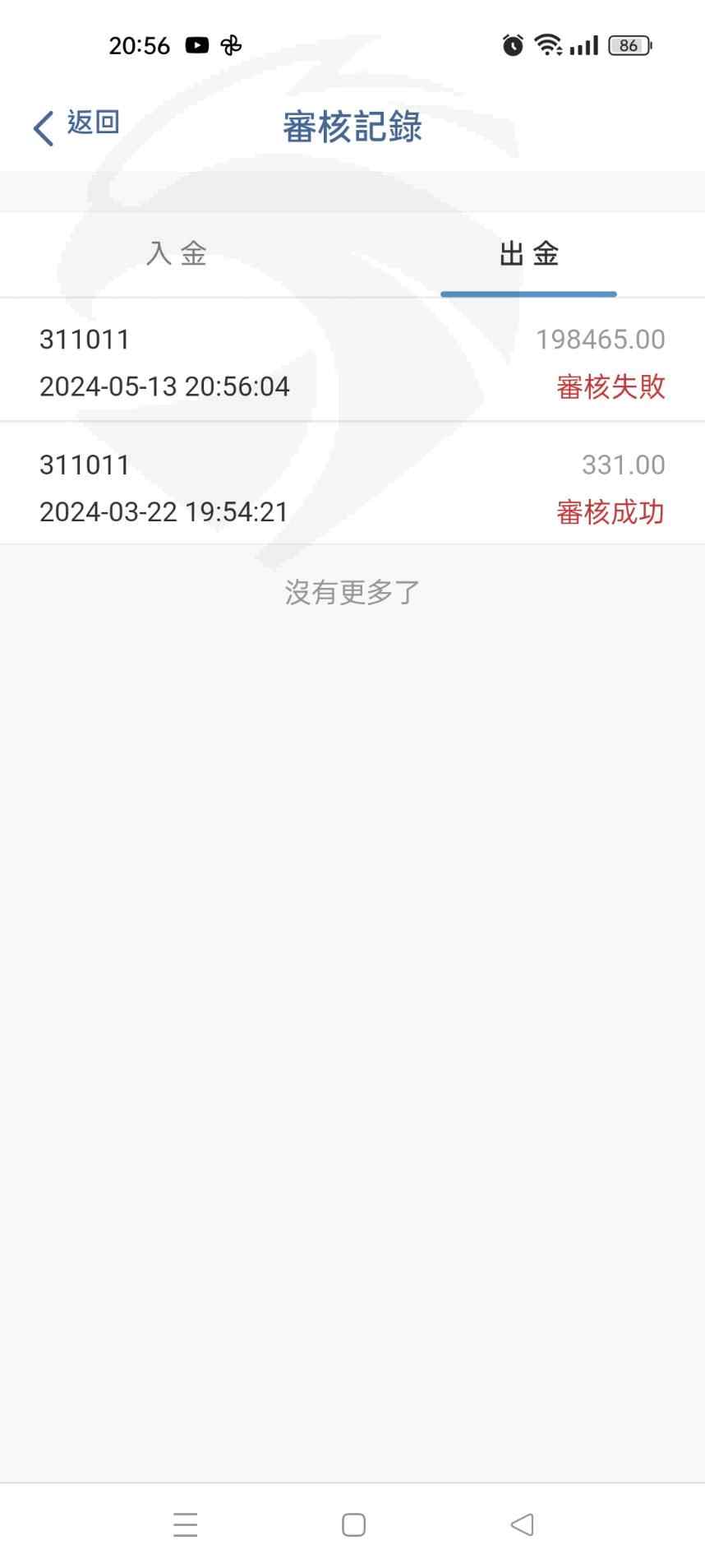The height and width of the screenshot is (1568, 705).
Task: Open the 331.00 審核成功 record
Action: 352,485
